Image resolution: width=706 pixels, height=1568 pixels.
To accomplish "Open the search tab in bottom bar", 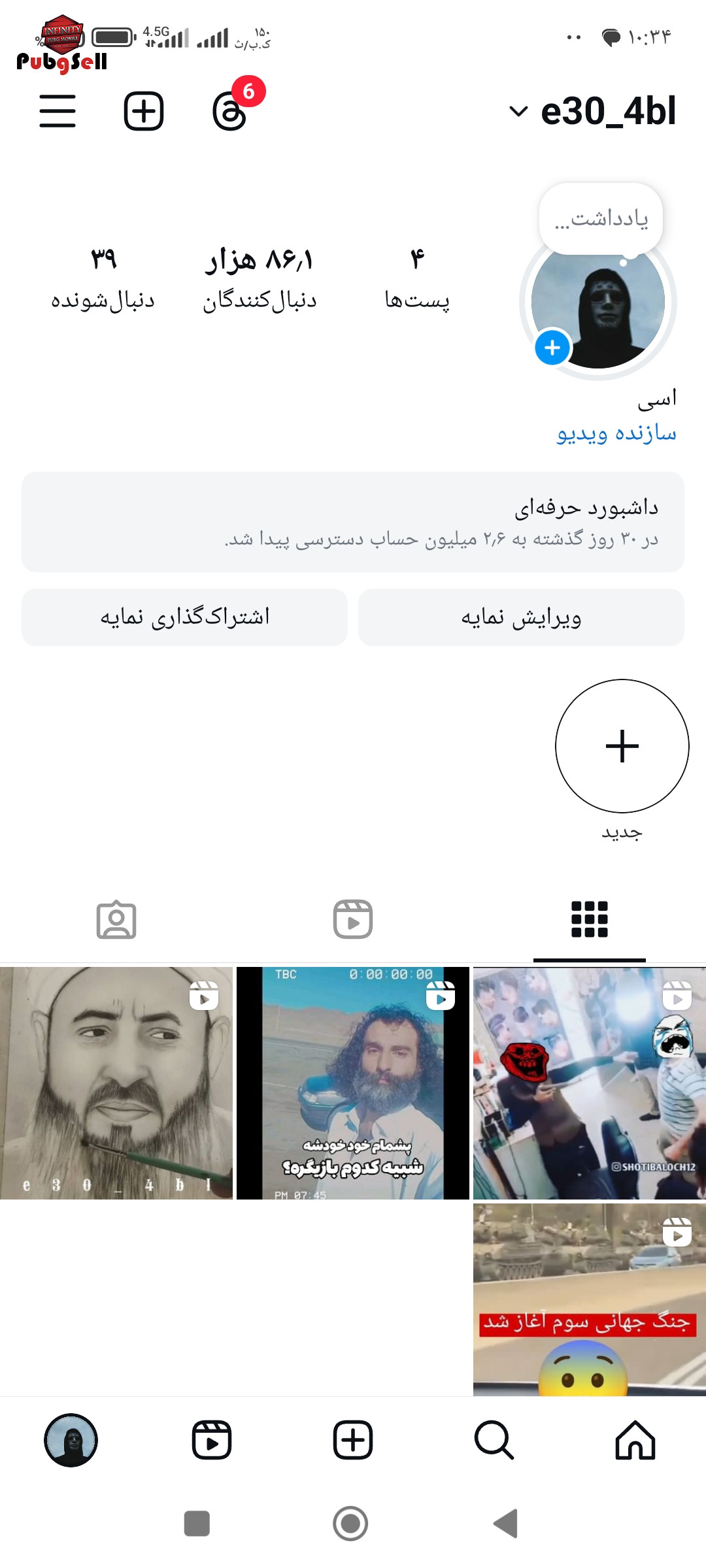I will click(x=494, y=1440).
